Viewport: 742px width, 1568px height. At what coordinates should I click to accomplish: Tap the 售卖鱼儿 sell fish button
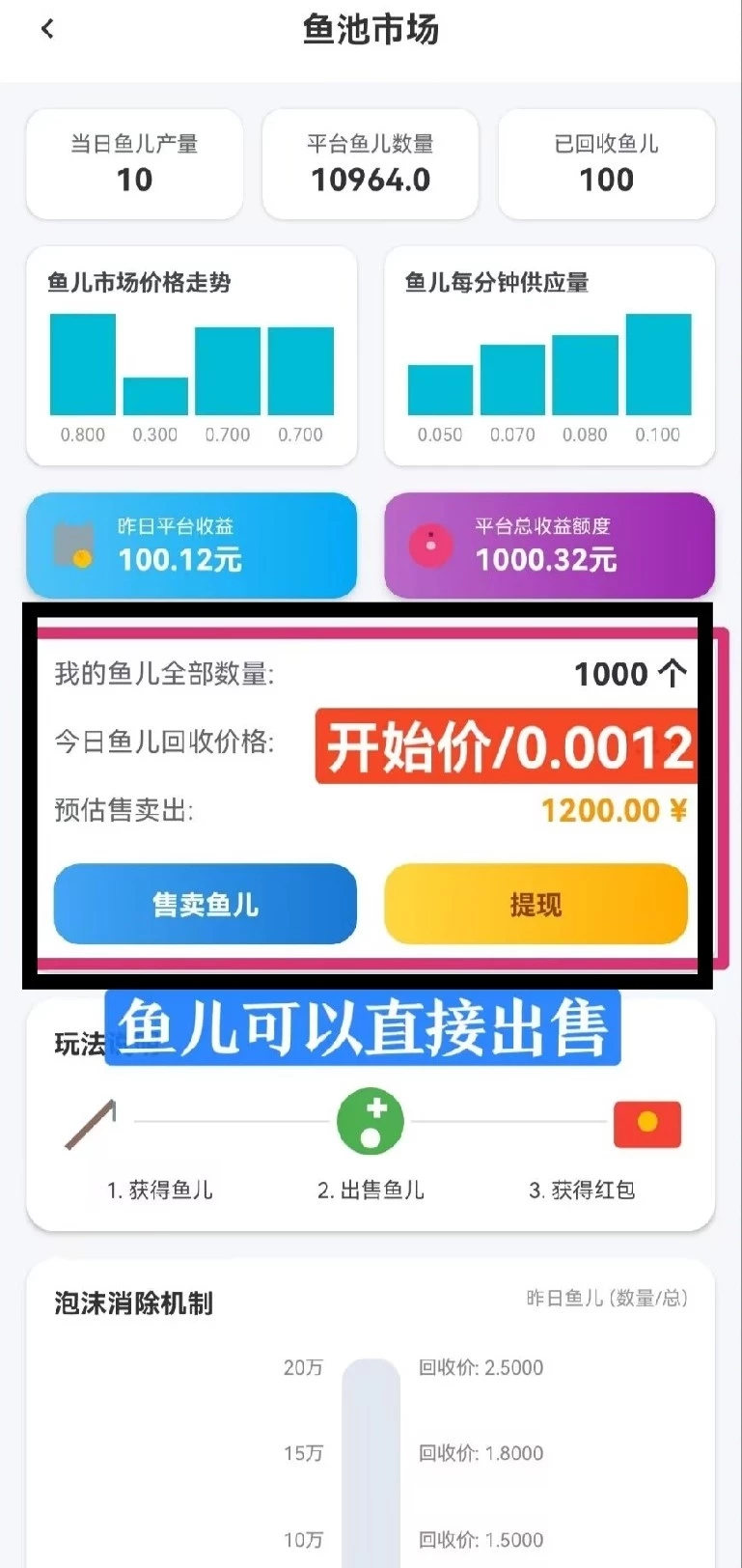click(x=205, y=904)
